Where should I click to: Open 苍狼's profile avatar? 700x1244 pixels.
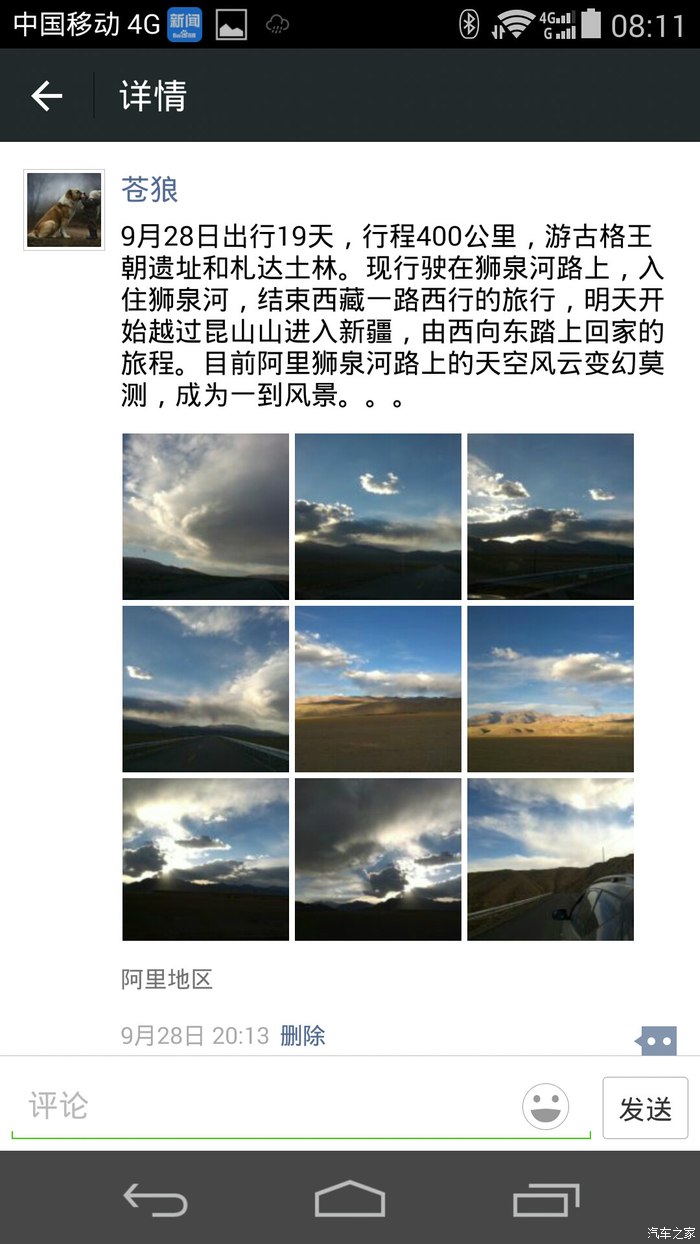click(x=64, y=209)
